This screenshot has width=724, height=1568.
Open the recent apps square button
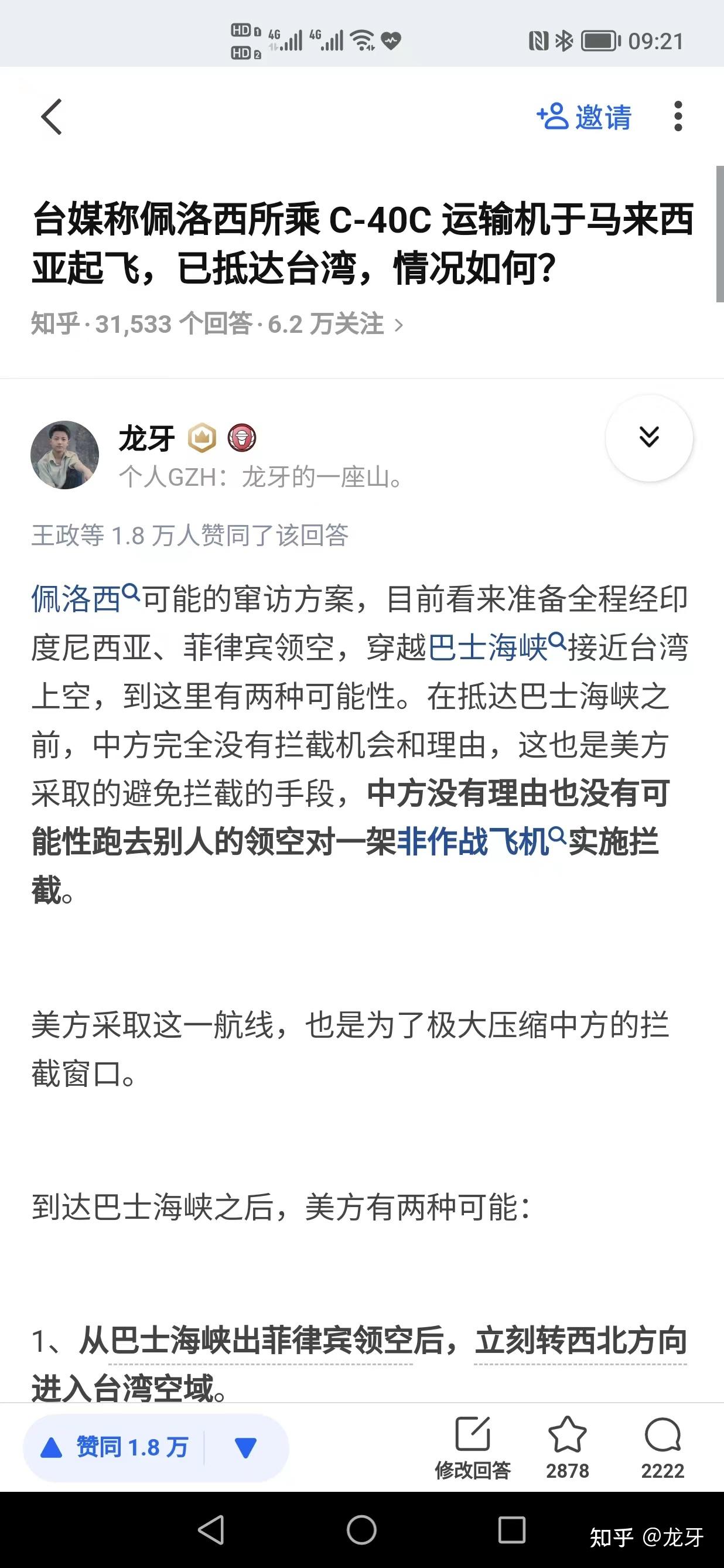pyautogui.click(x=512, y=1530)
